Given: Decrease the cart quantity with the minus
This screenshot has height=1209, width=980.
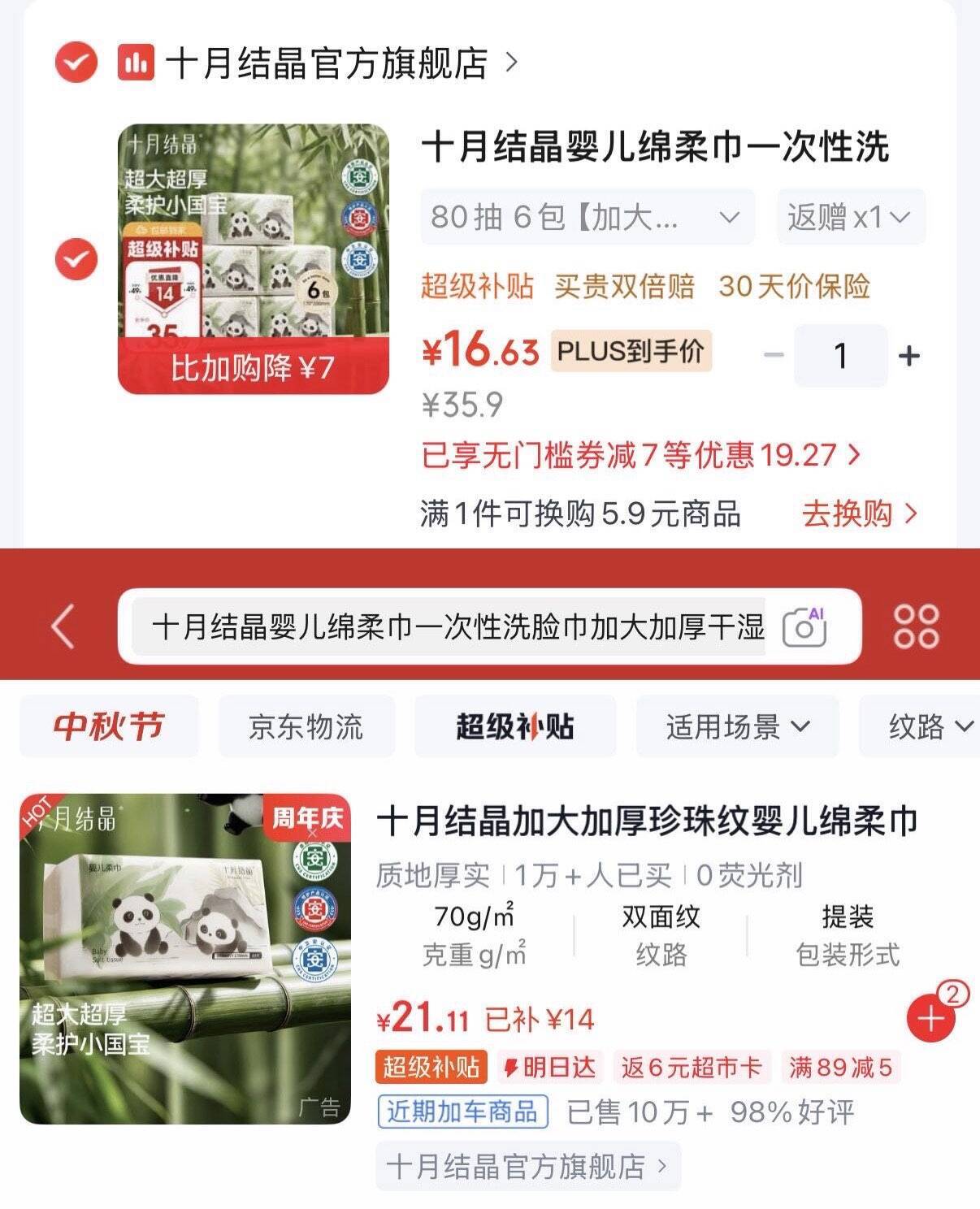Looking at the screenshot, I should click(774, 355).
